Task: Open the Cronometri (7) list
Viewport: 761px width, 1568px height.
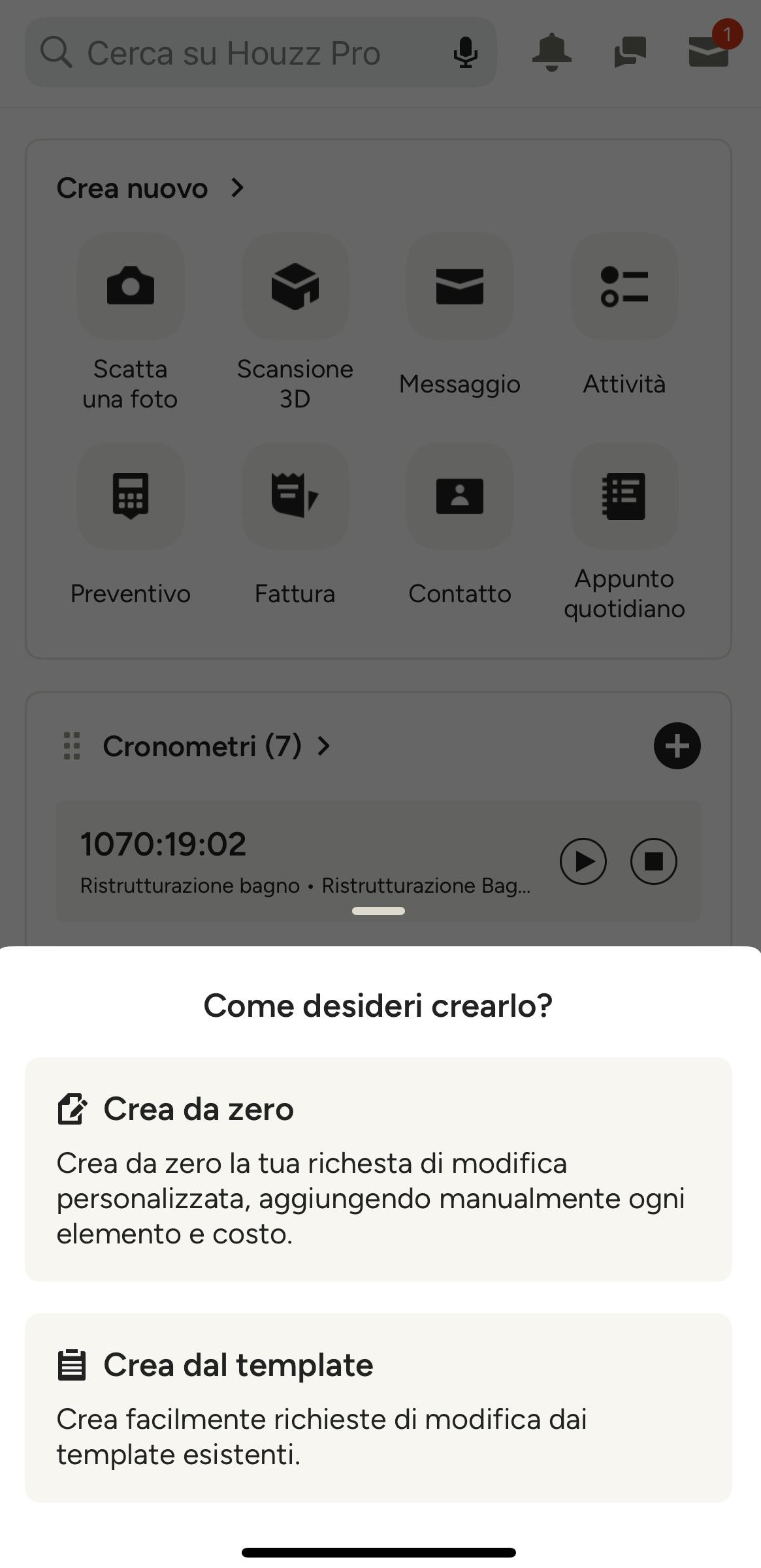Action: (217, 746)
